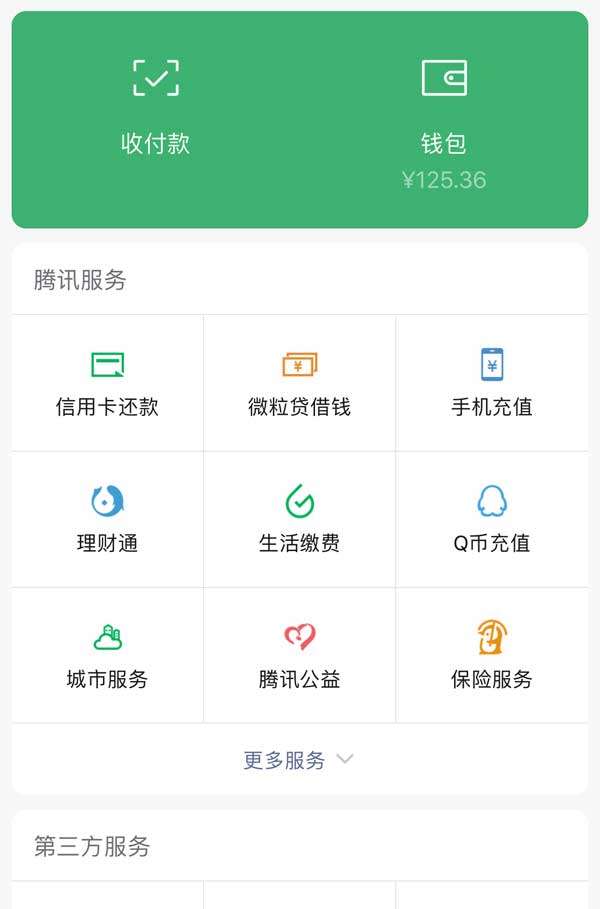Image resolution: width=600 pixels, height=909 pixels.
Task: Select 保险服务 insurance services
Action: point(491,655)
